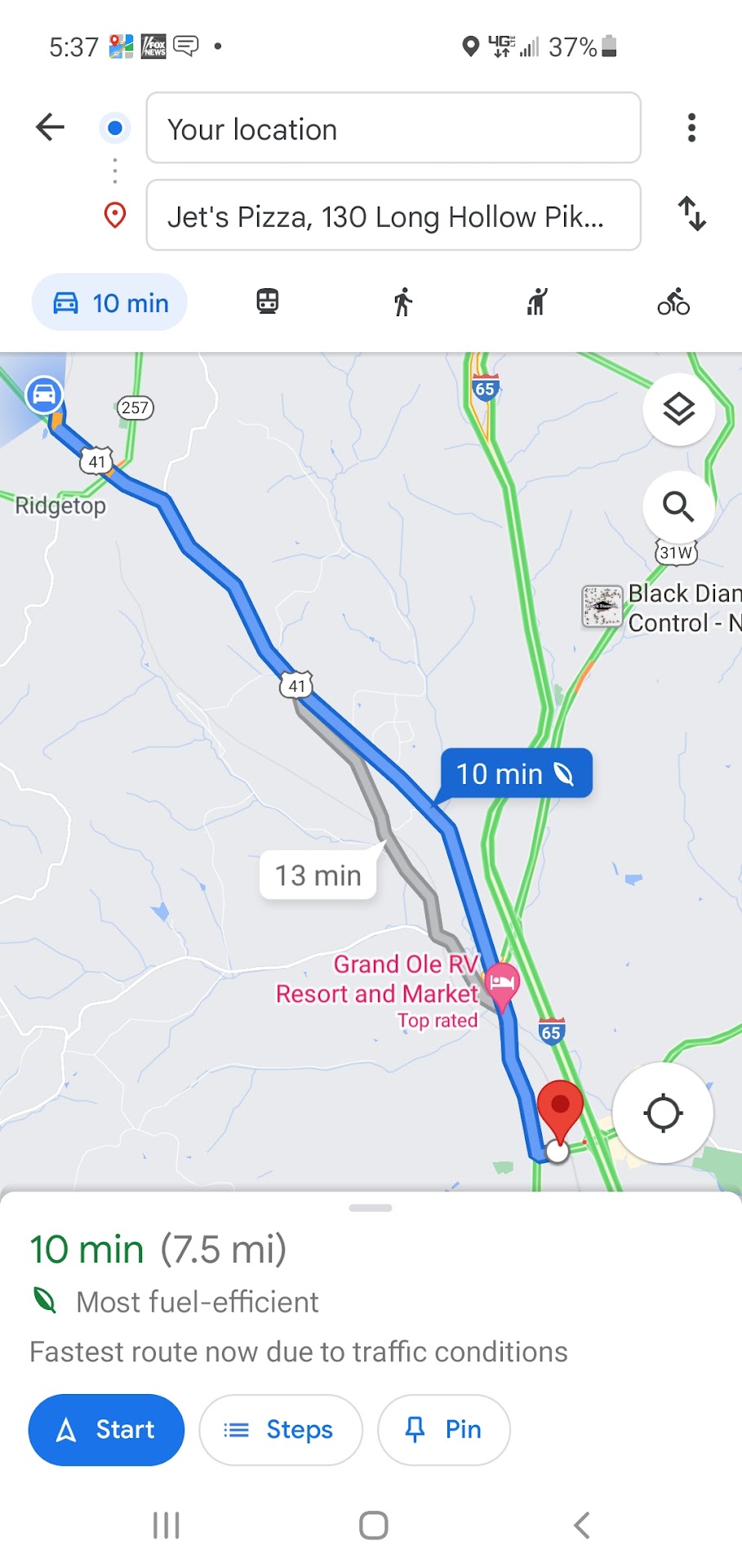Edit the Your location starting point
Screen dimensions: 742x1568
pyautogui.click(x=393, y=129)
